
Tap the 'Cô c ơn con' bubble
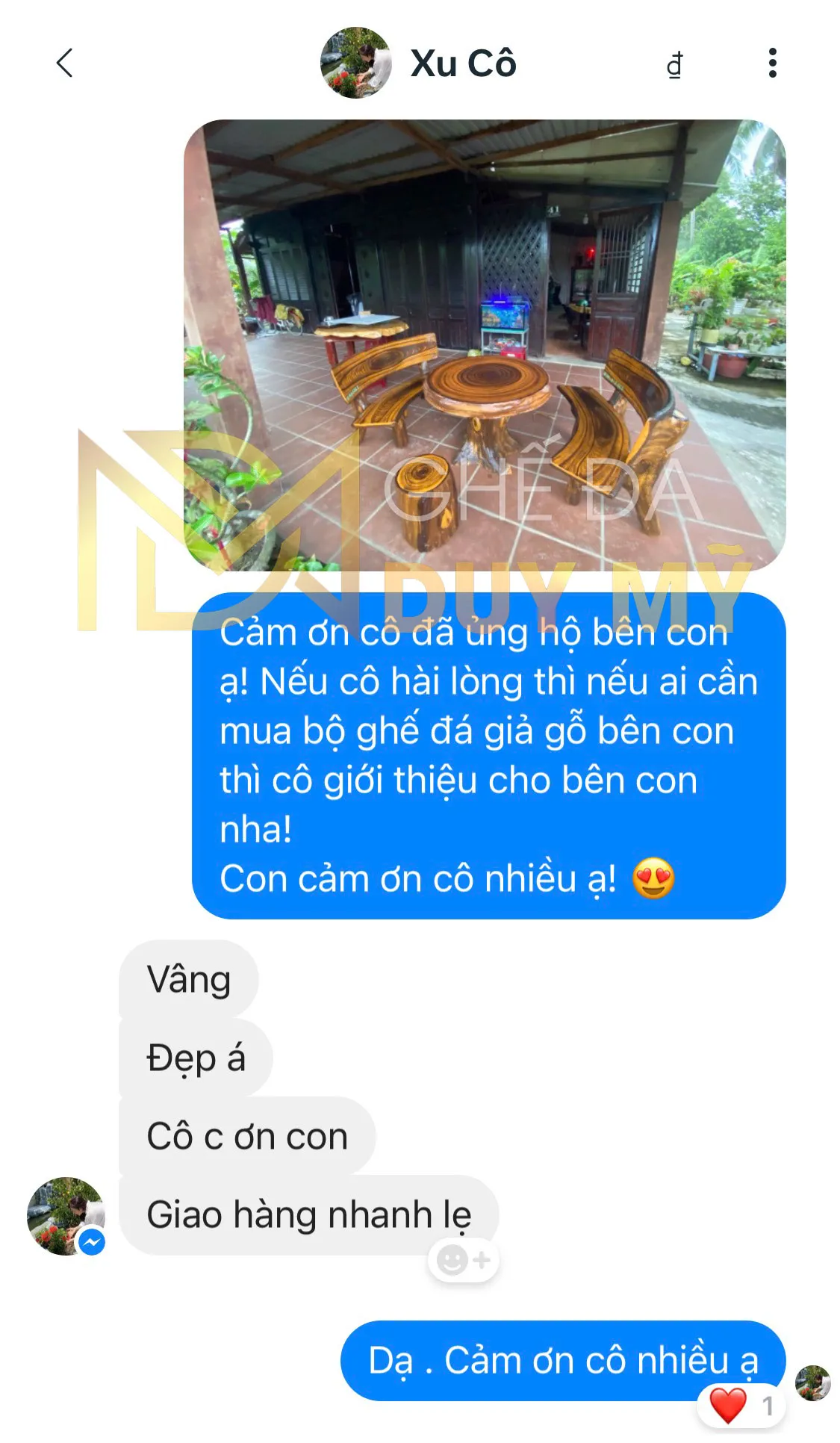(247, 1135)
